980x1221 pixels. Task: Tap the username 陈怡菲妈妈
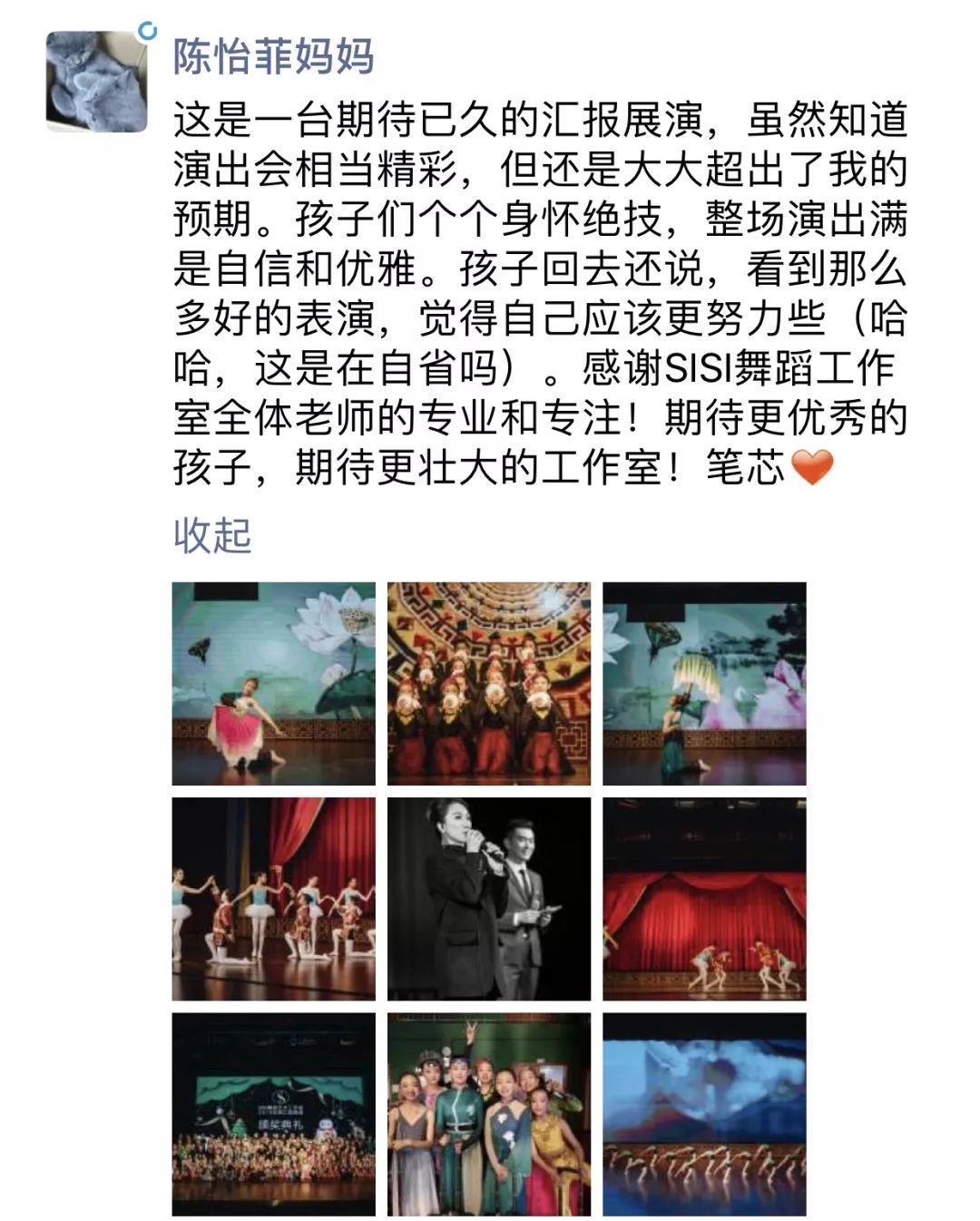click(x=273, y=55)
